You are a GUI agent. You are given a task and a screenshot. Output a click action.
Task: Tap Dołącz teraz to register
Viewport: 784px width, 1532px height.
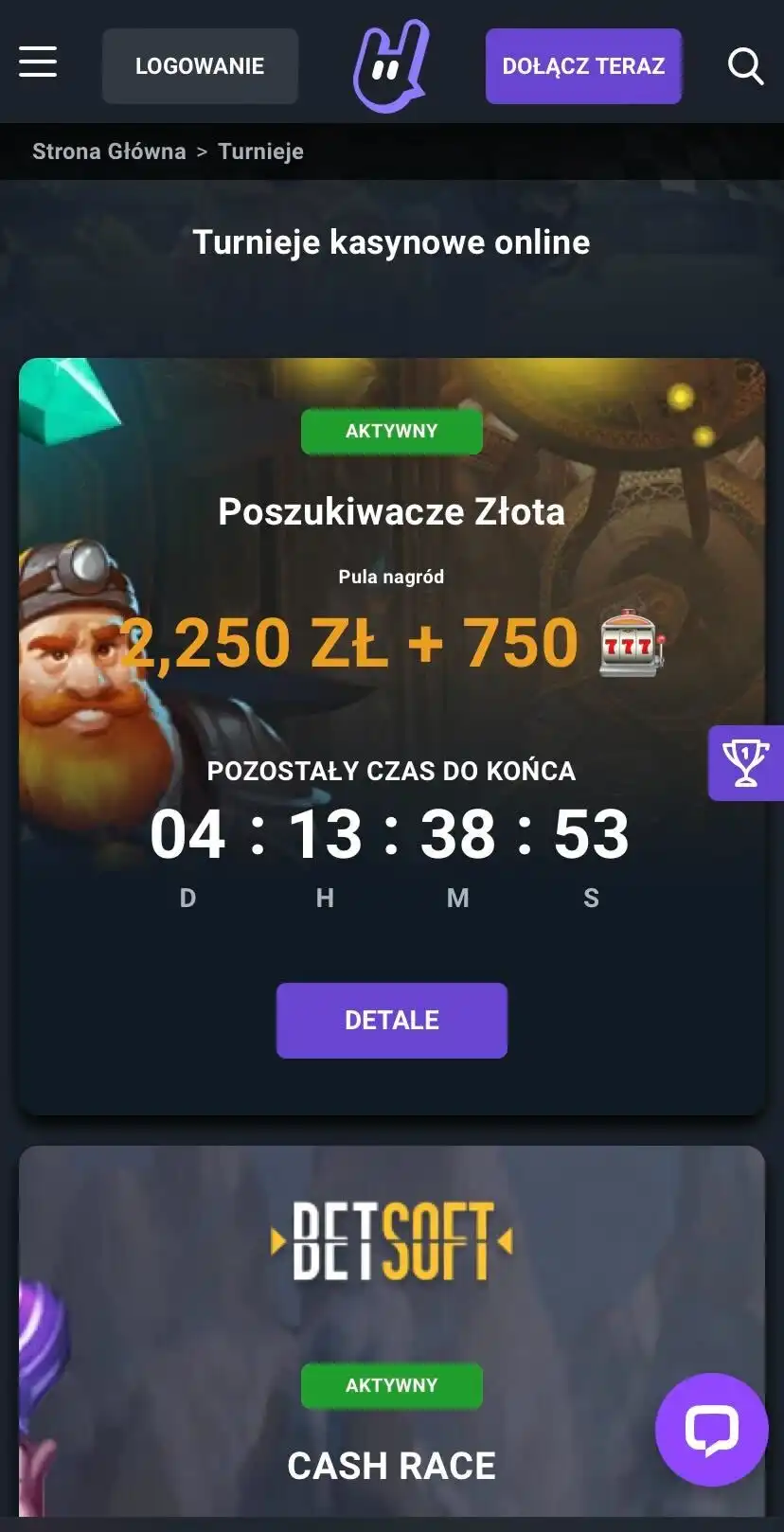tap(583, 66)
